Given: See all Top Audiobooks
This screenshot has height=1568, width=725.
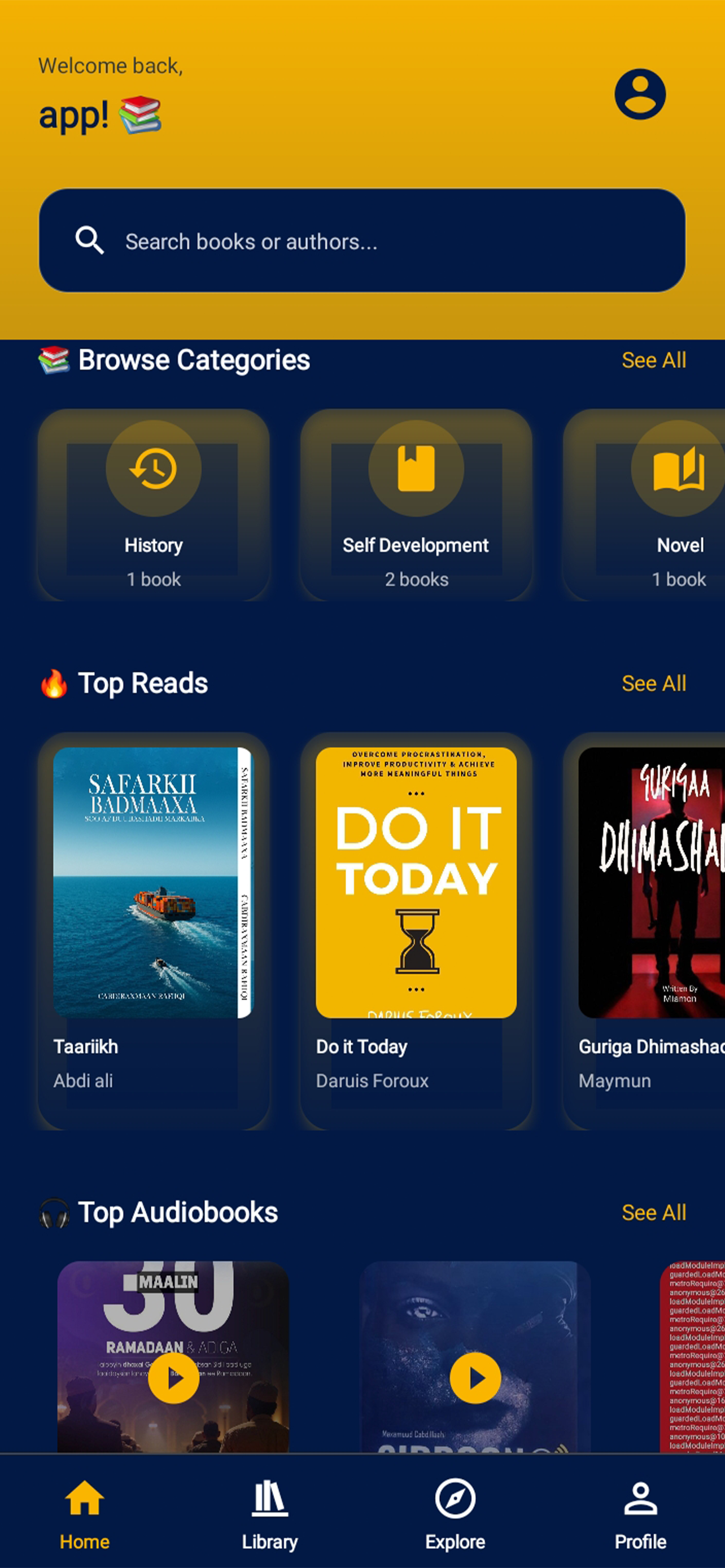Looking at the screenshot, I should 653,1212.
